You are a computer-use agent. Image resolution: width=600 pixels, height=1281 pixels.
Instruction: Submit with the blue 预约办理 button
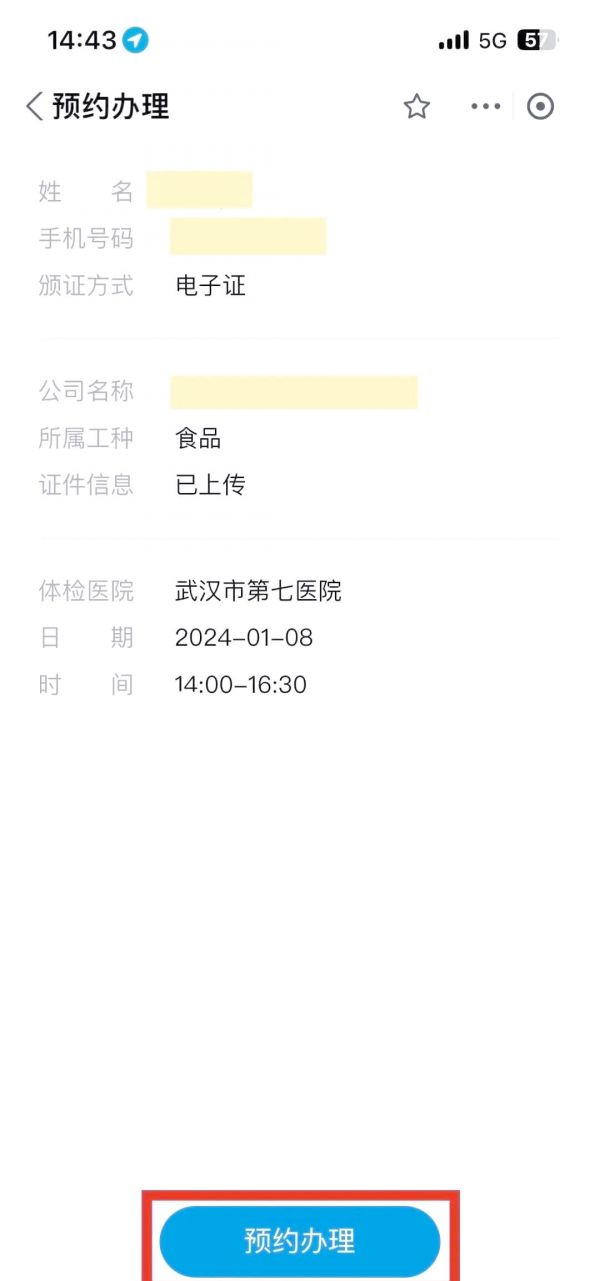pos(300,1241)
